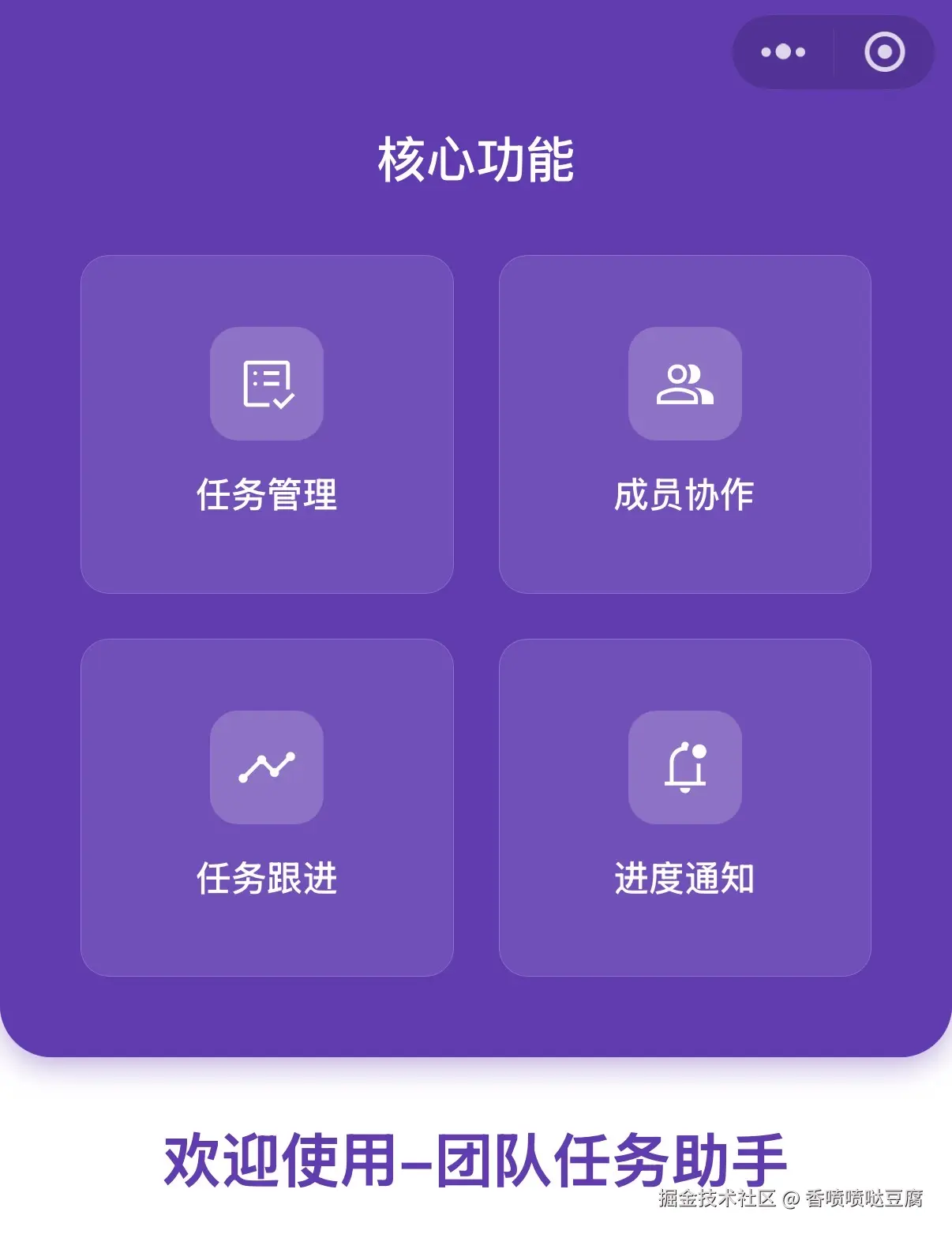This screenshot has width=952, height=1238.
Task: Click the 成员协作 people icon
Action: 686,385
